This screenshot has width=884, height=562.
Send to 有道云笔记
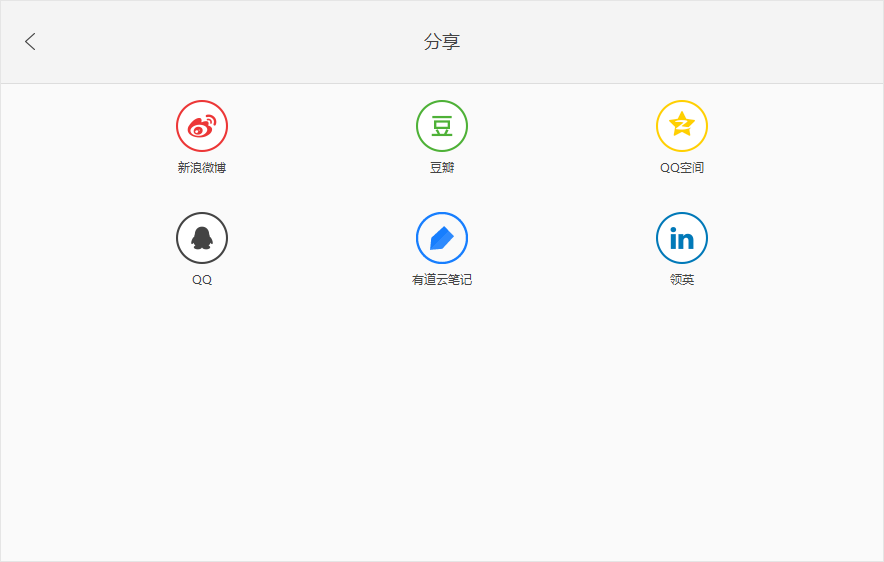tap(442, 238)
